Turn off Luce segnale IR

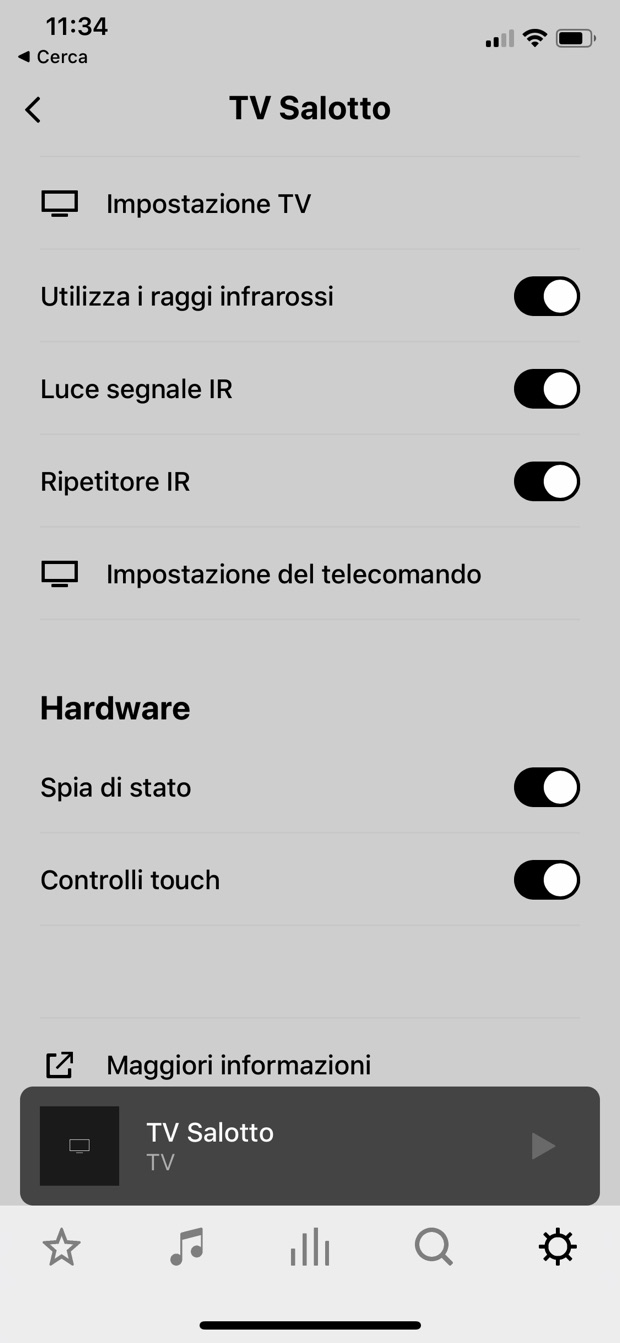tap(546, 389)
